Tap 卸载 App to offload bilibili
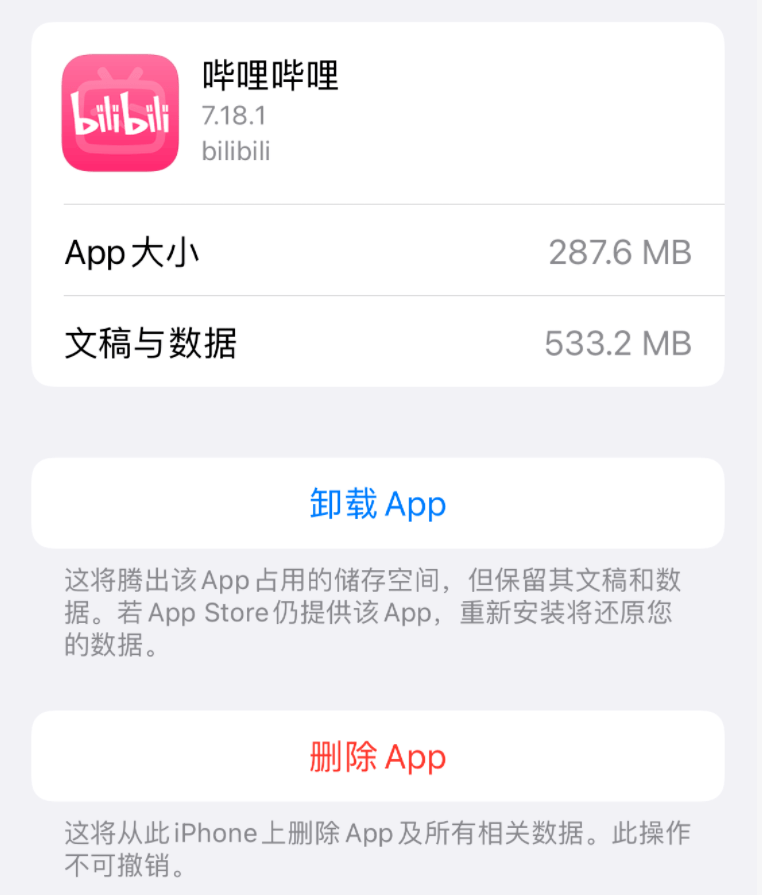 [x=378, y=504]
